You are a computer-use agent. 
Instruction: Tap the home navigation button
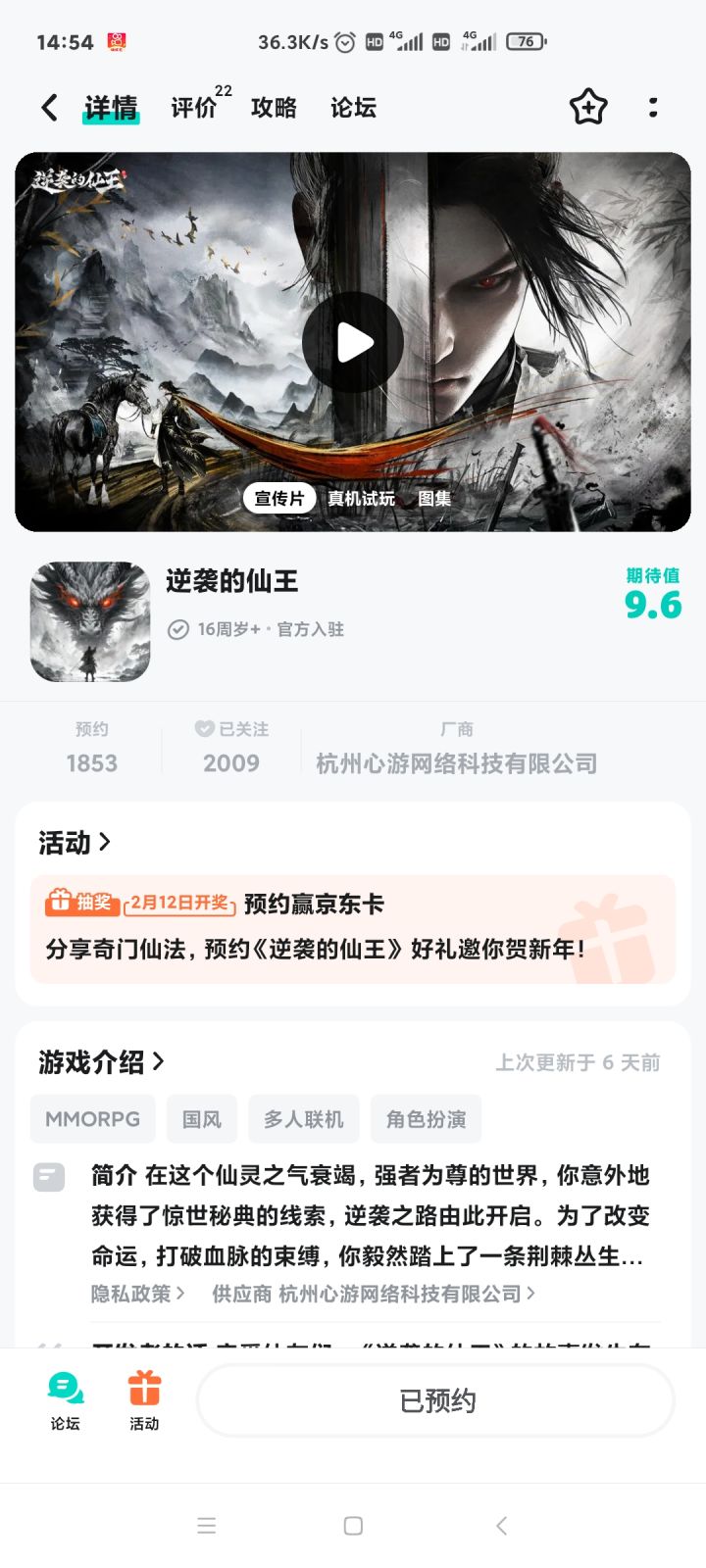click(353, 1525)
